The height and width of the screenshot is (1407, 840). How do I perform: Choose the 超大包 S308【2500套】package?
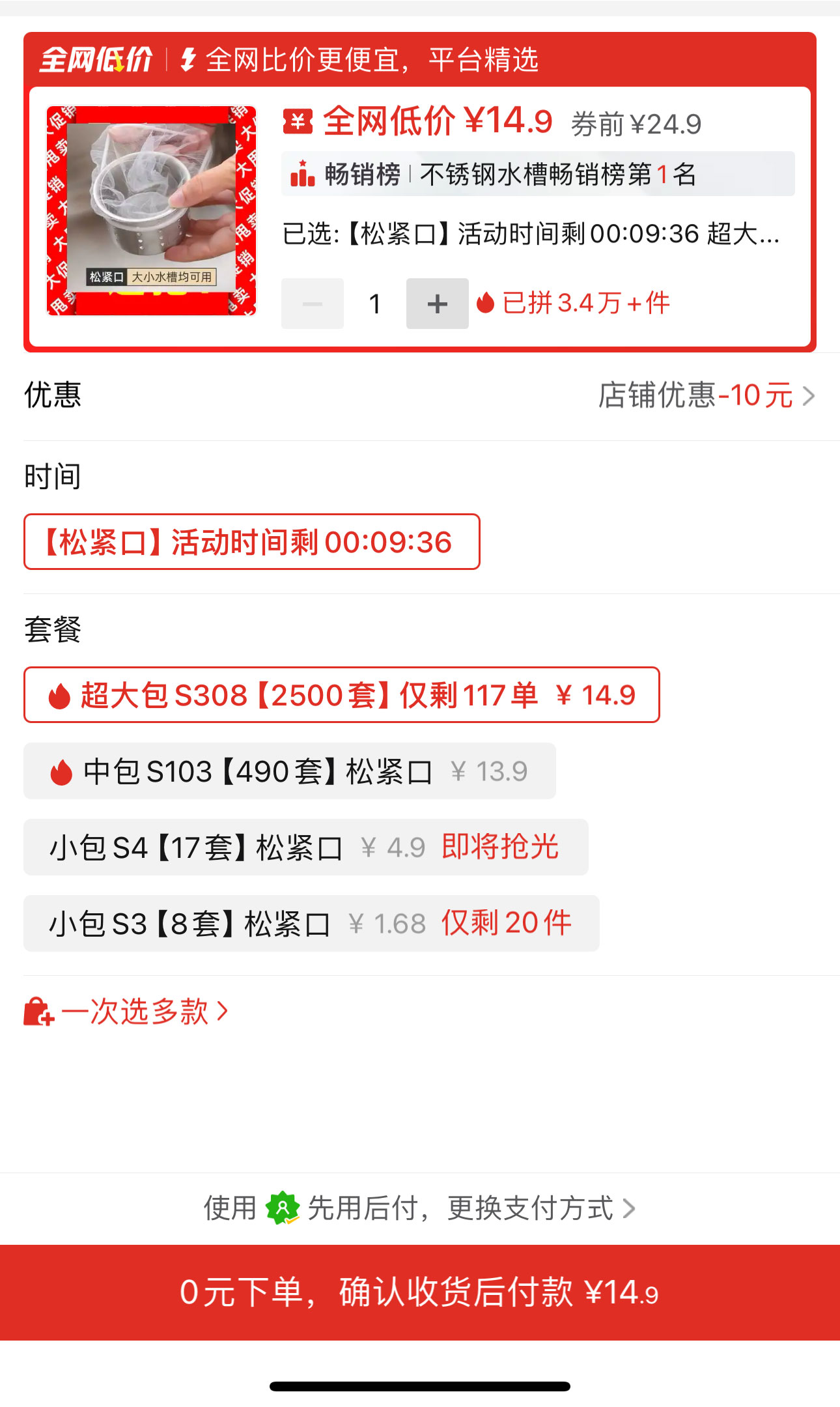tap(342, 695)
